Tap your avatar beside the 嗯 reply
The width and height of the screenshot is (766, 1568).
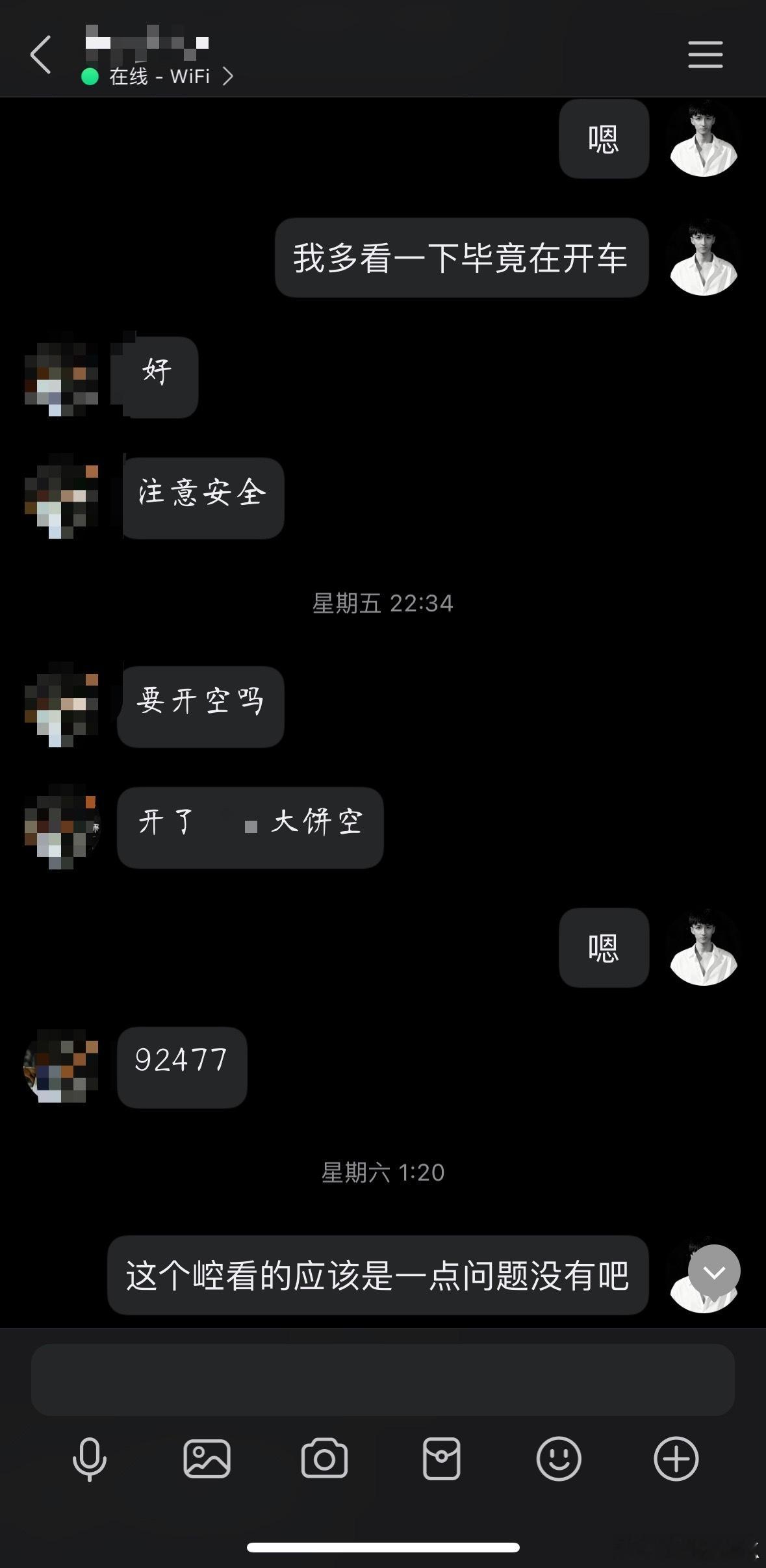[704, 948]
